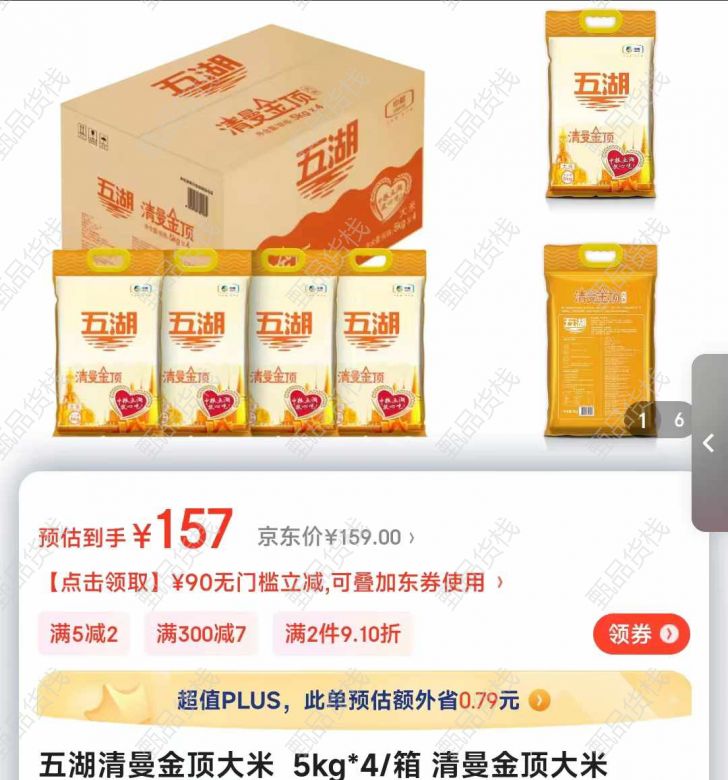This screenshot has width=728, height=780.
Task: Open the 京东价 ¥159.00 price details
Action: [336, 537]
